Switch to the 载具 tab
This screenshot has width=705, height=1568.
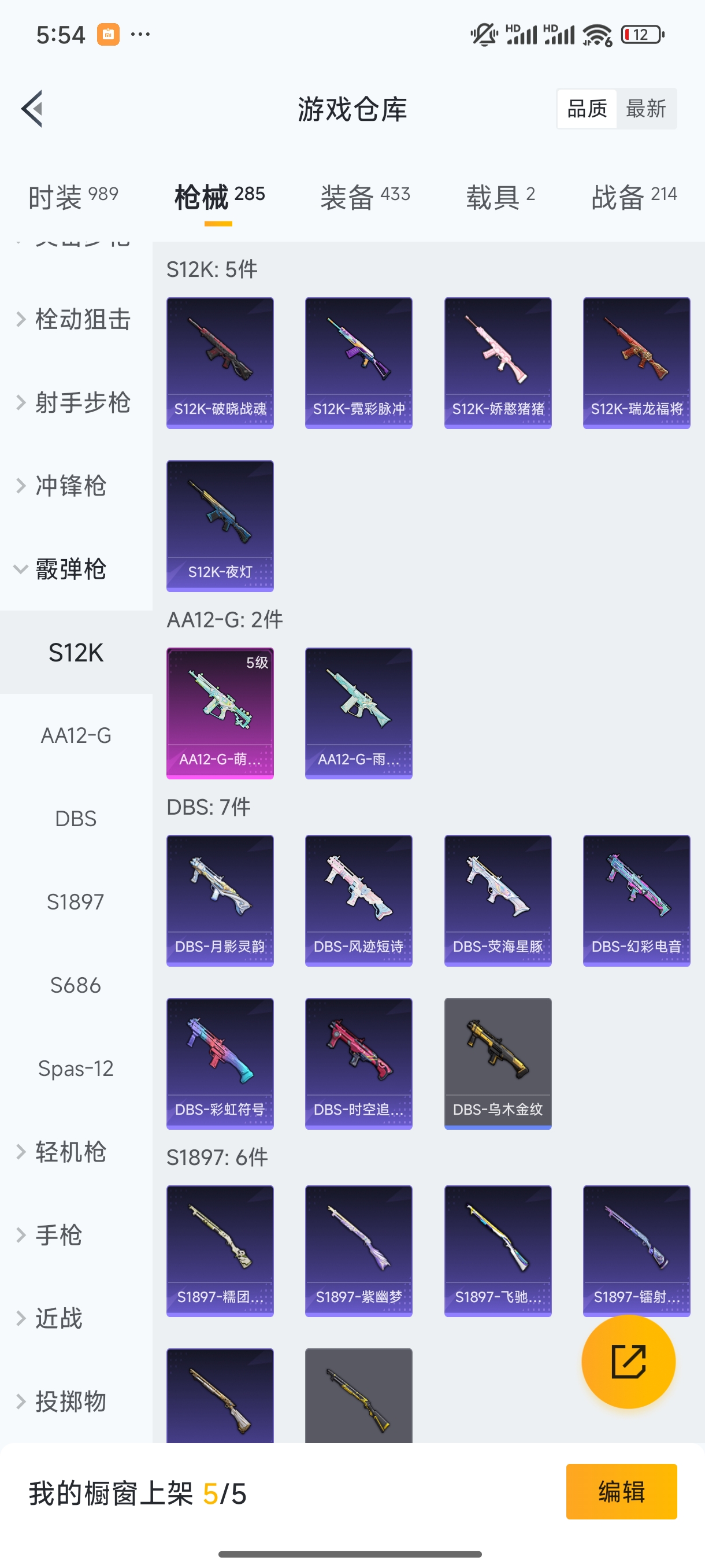(x=500, y=197)
